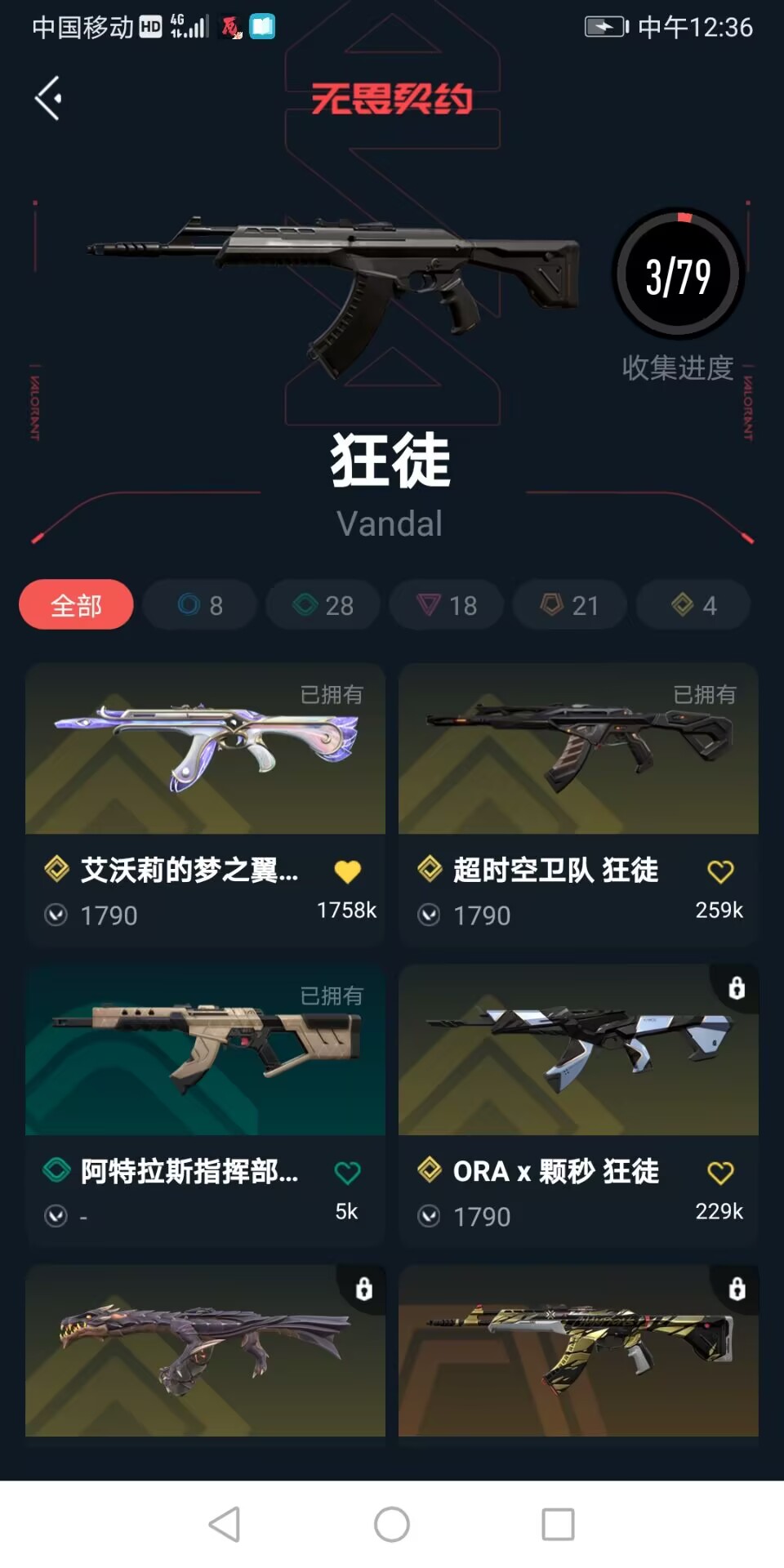This screenshot has height=1568, width=784.
Task: Filter skins by the blue tier with 8
Action: [x=200, y=605]
